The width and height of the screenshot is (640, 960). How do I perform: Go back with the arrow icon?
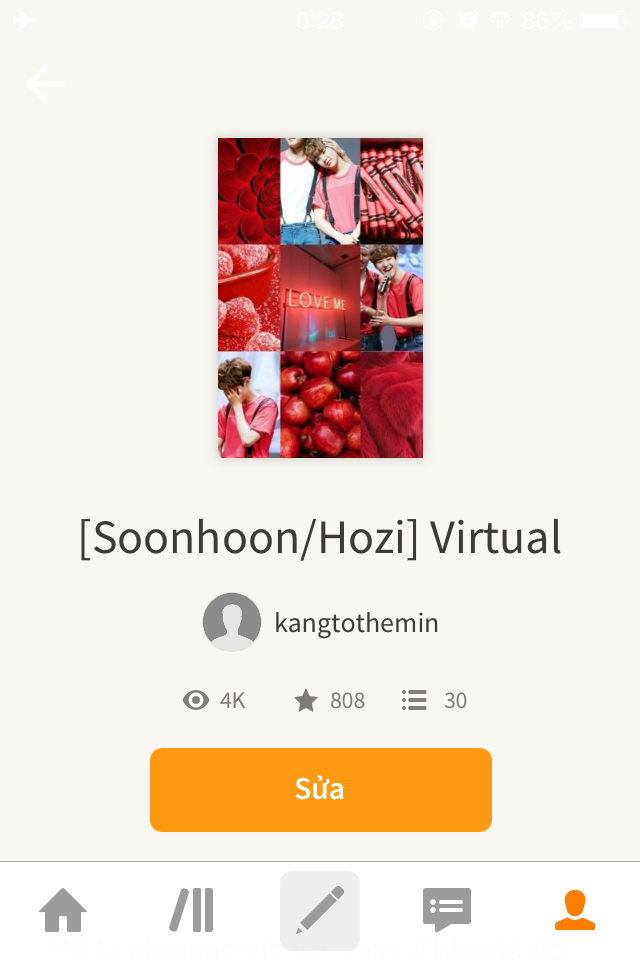45,84
